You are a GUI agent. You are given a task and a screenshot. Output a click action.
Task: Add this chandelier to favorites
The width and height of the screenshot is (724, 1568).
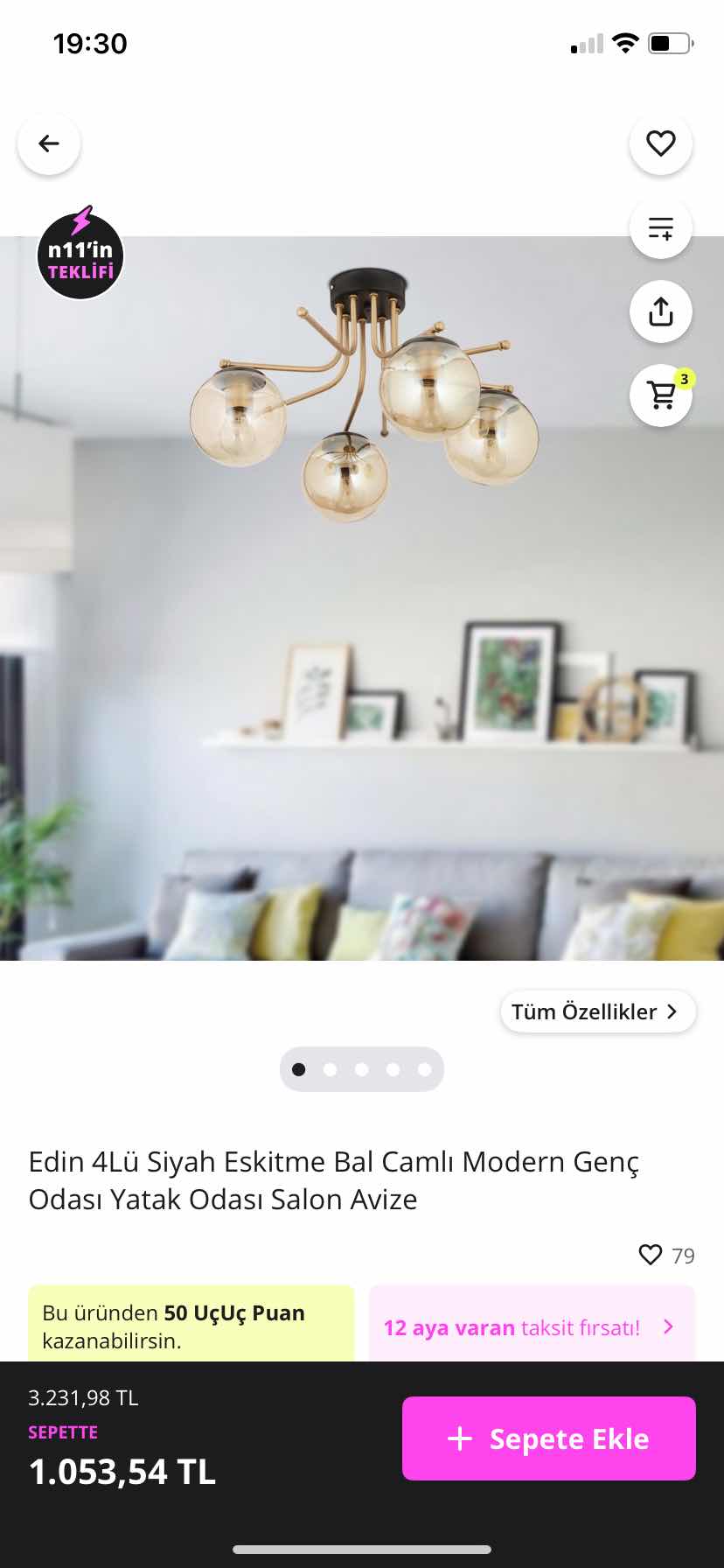[x=660, y=143]
